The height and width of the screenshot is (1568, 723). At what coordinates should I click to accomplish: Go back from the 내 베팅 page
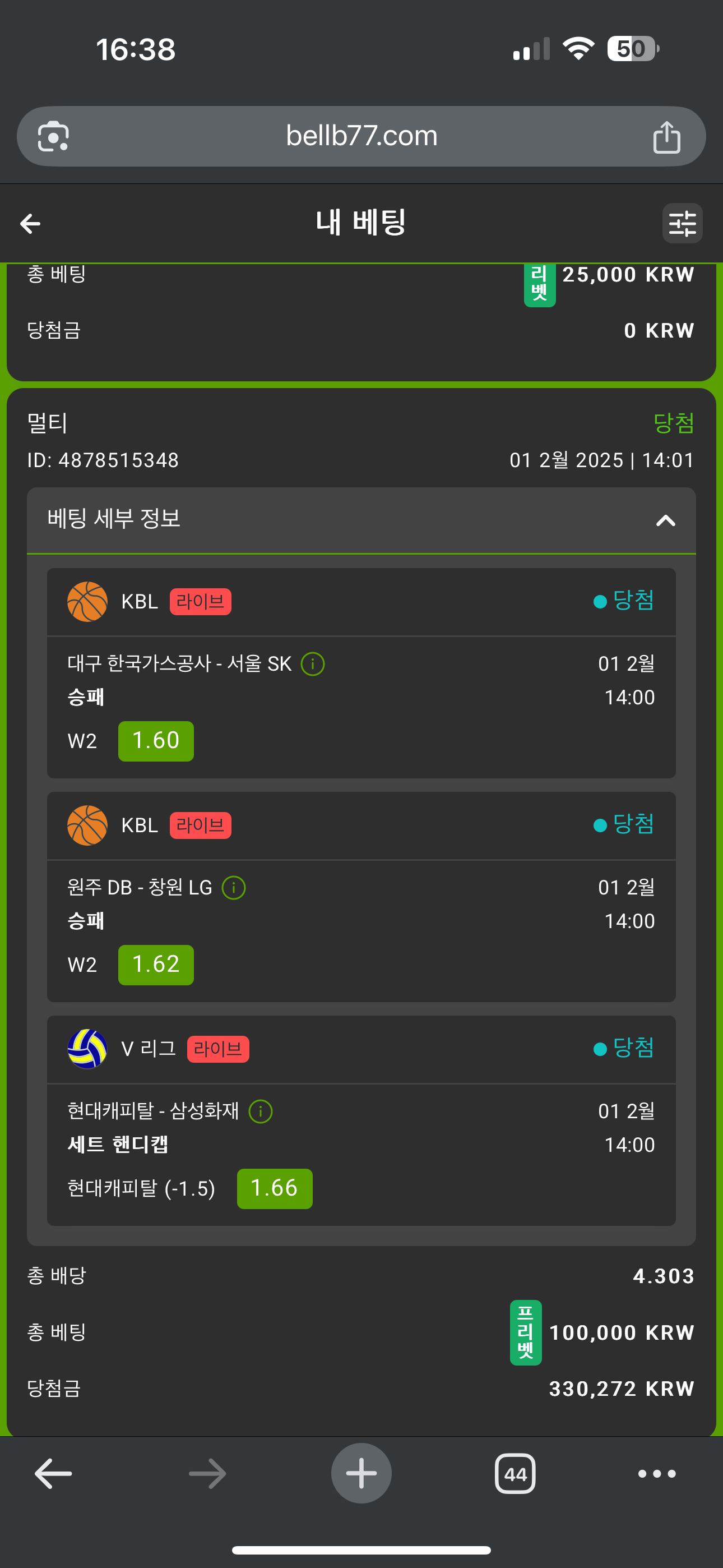(30, 223)
